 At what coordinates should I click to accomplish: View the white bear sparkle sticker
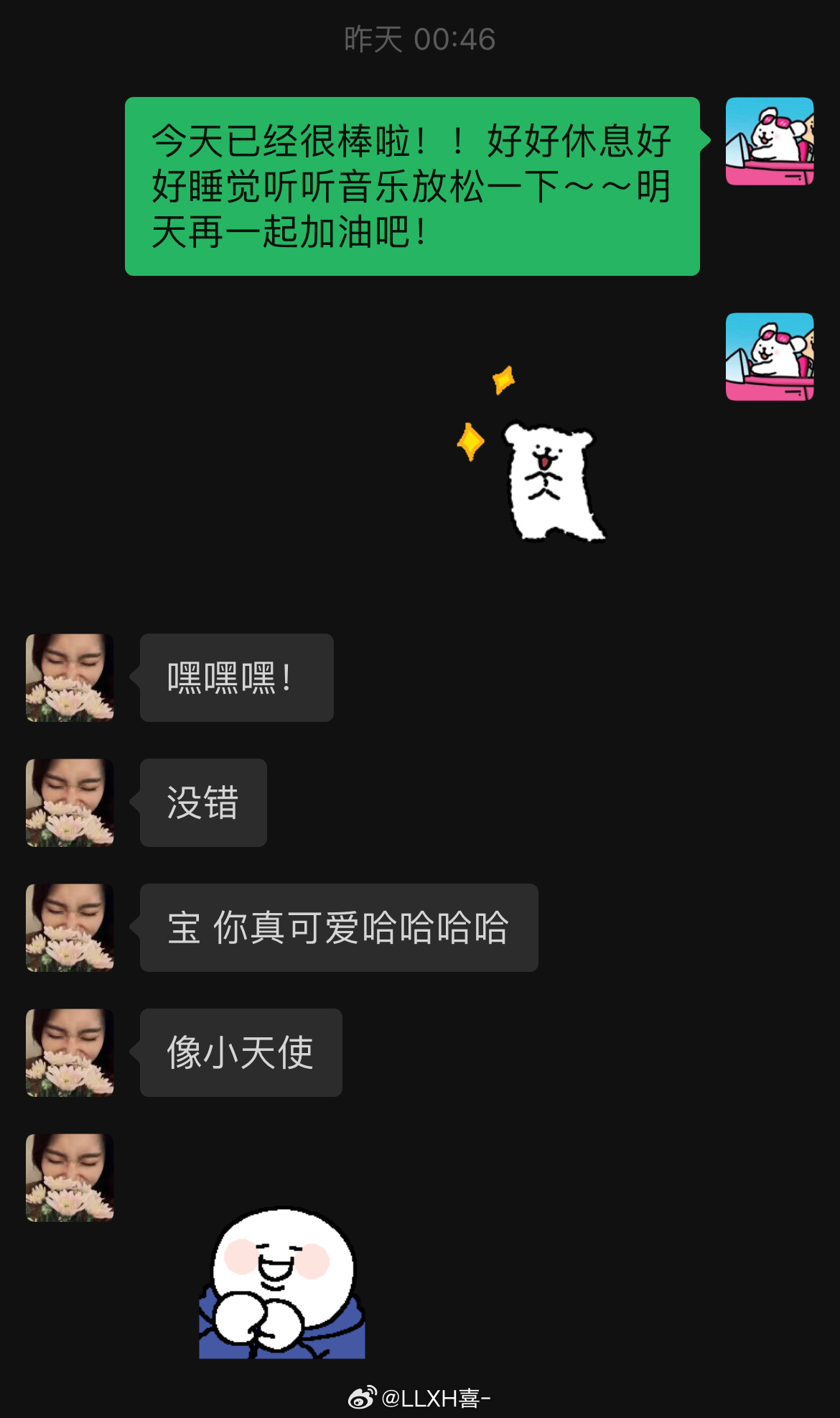click(531, 453)
